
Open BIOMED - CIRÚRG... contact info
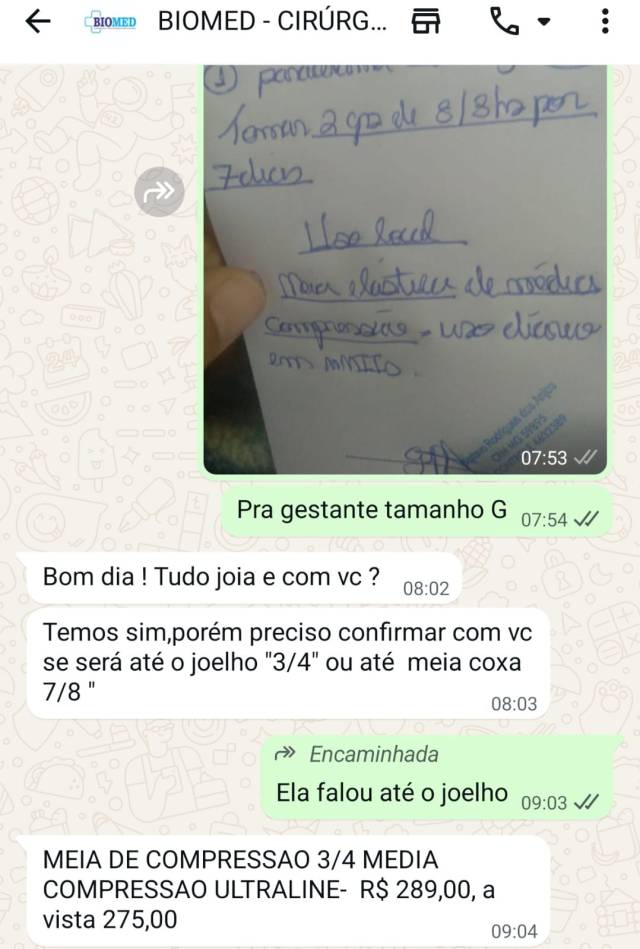tap(272, 22)
